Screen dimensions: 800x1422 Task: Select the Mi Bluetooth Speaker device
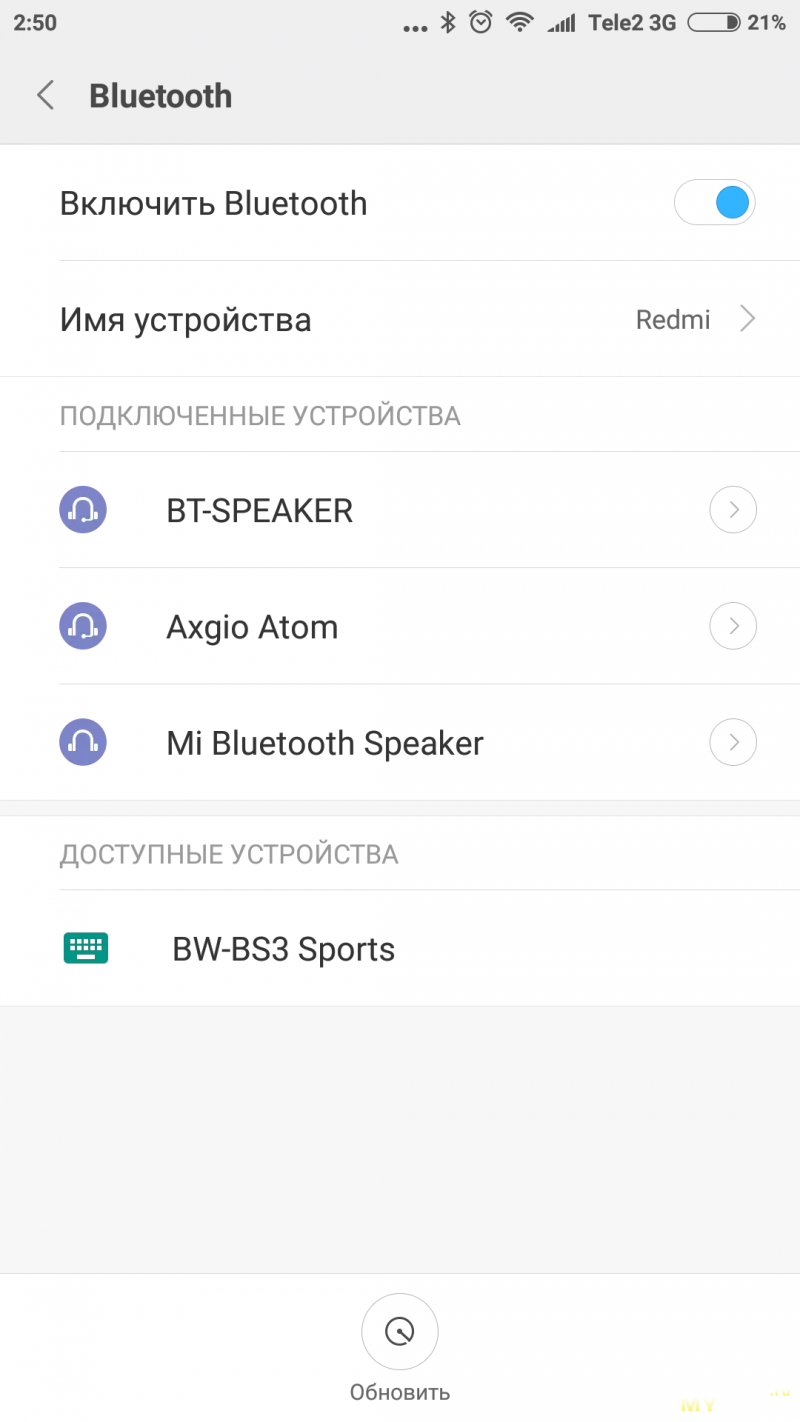400,743
